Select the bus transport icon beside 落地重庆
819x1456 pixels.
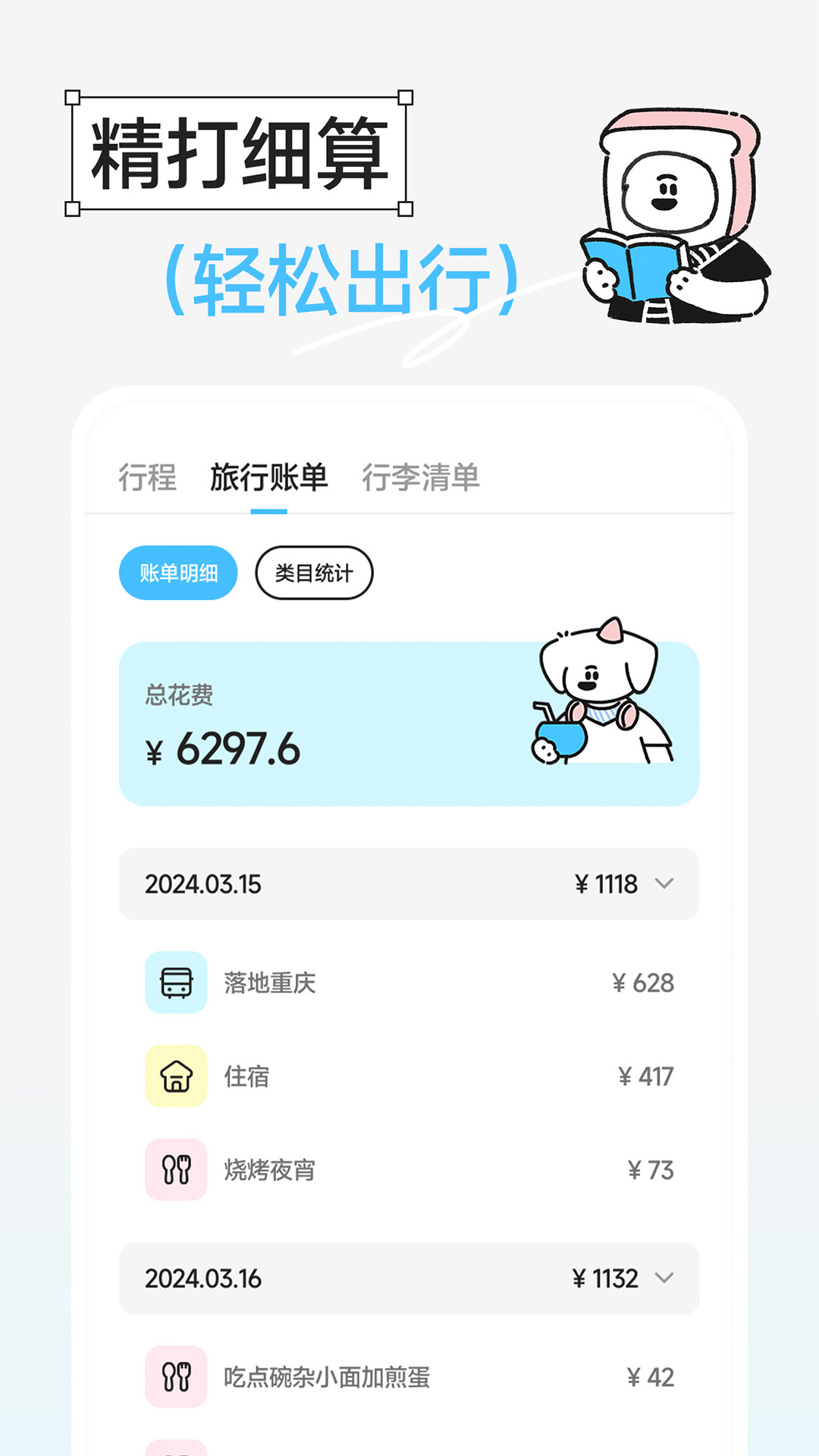click(176, 982)
